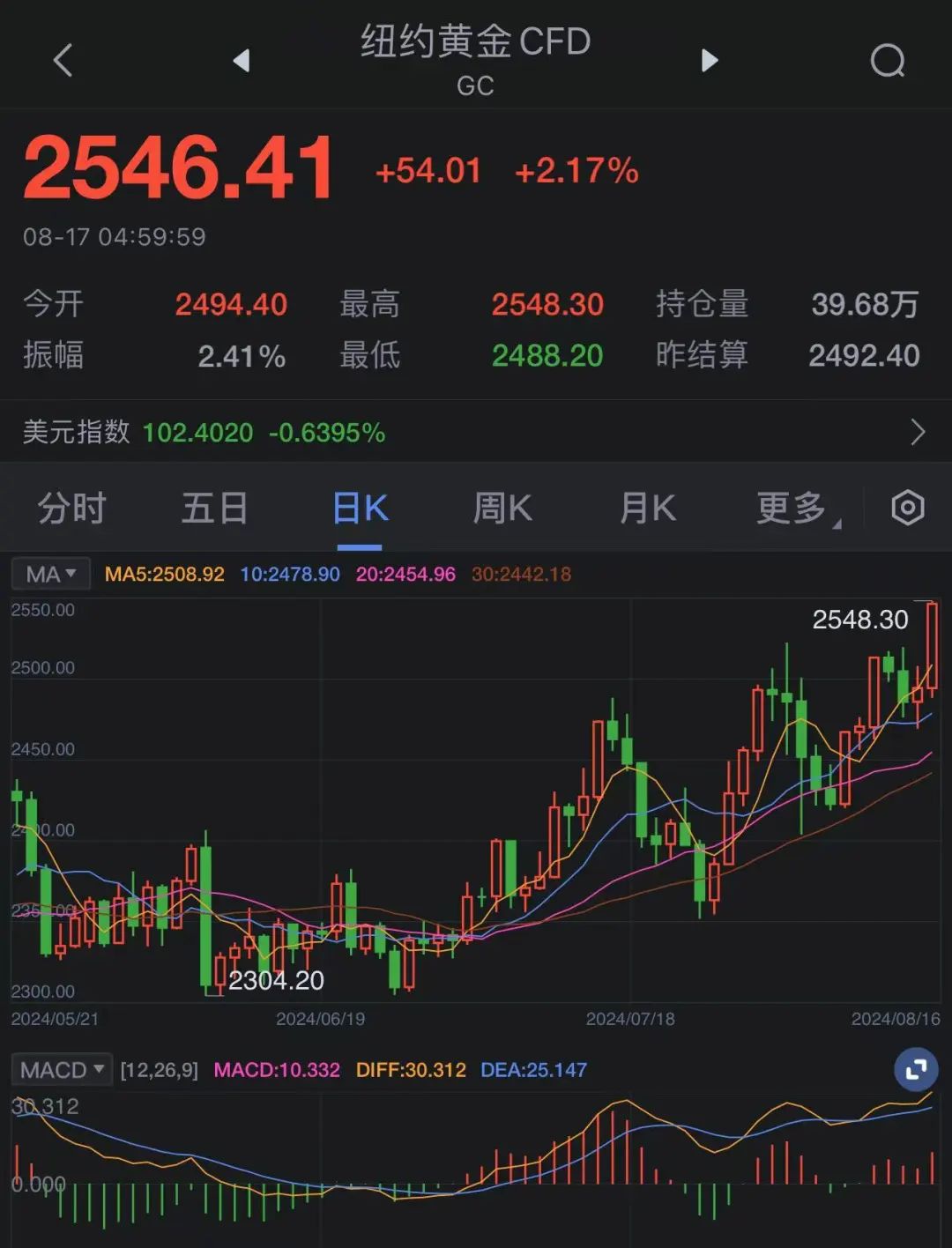Open the MACD indicator dropdown
Image resolution: width=952 pixels, height=1248 pixels.
[62, 1070]
